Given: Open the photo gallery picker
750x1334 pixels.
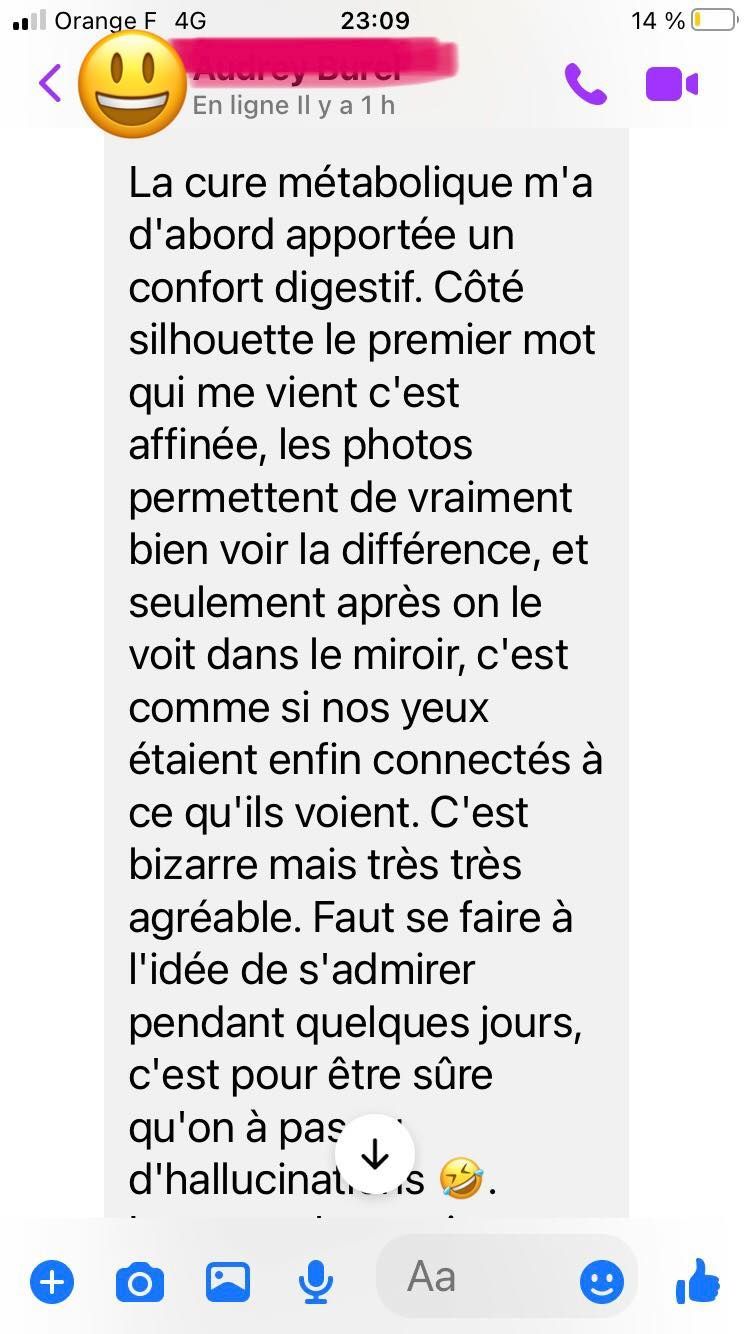Looking at the screenshot, I should click(x=228, y=1281).
